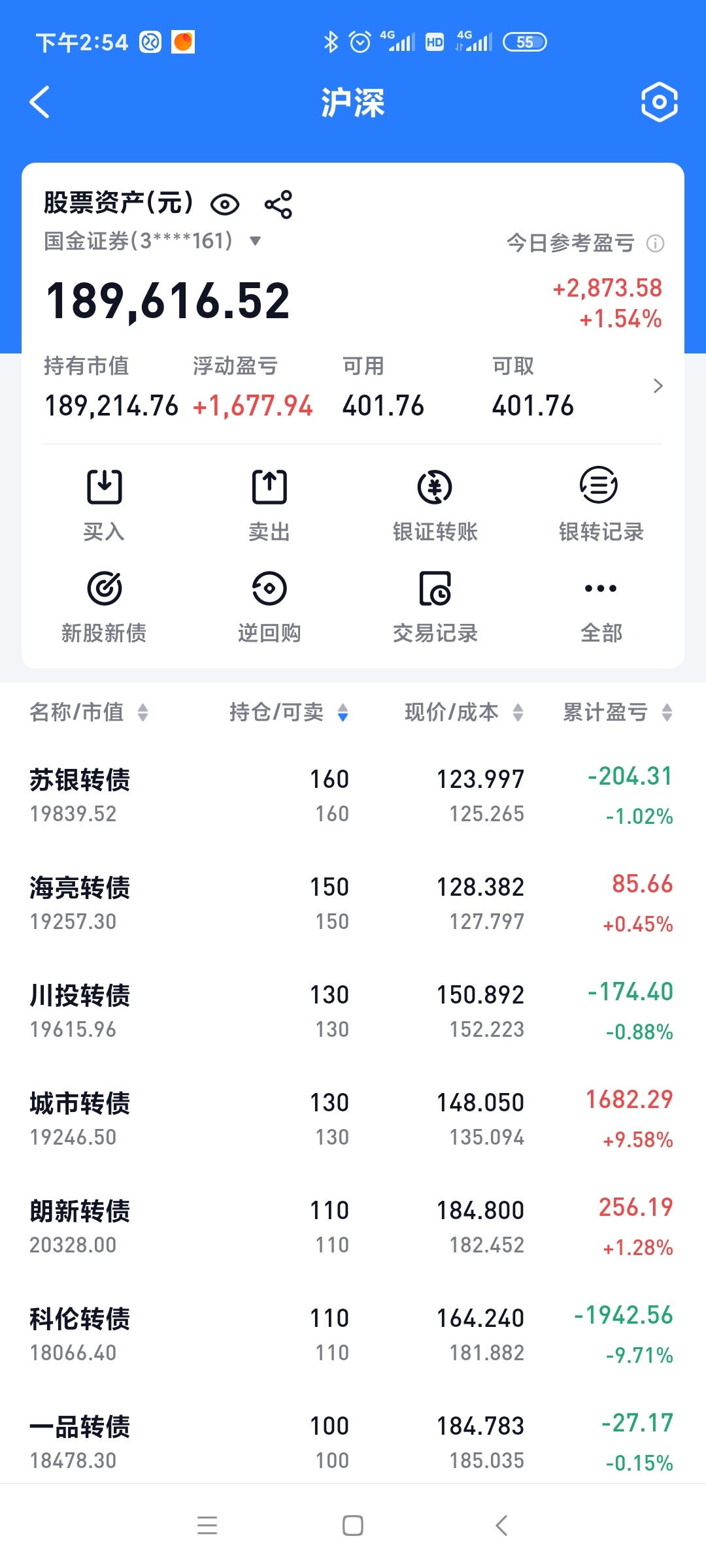Screen dimensions: 706x1568
Task: Expand asset details with the arrow
Action: click(x=658, y=386)
